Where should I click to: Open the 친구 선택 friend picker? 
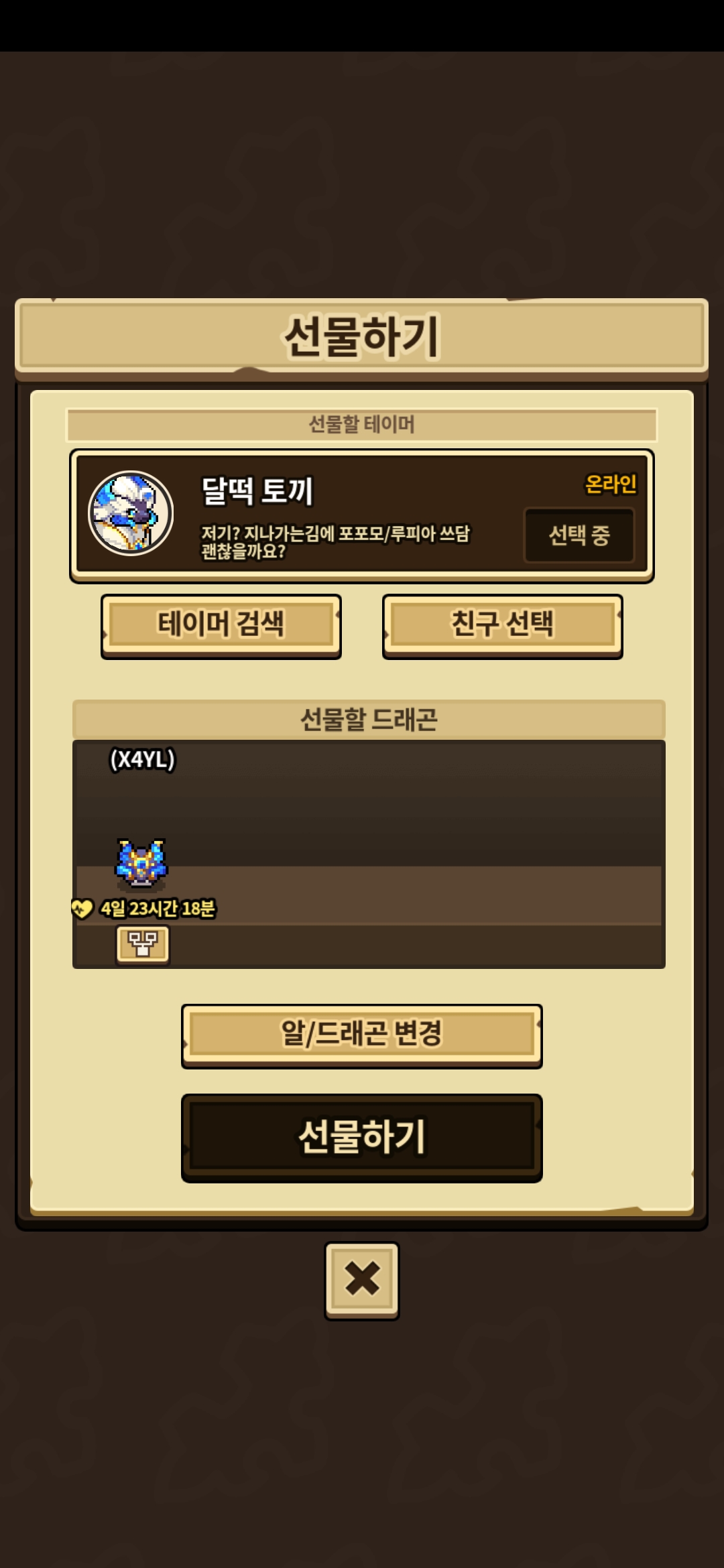502,625
